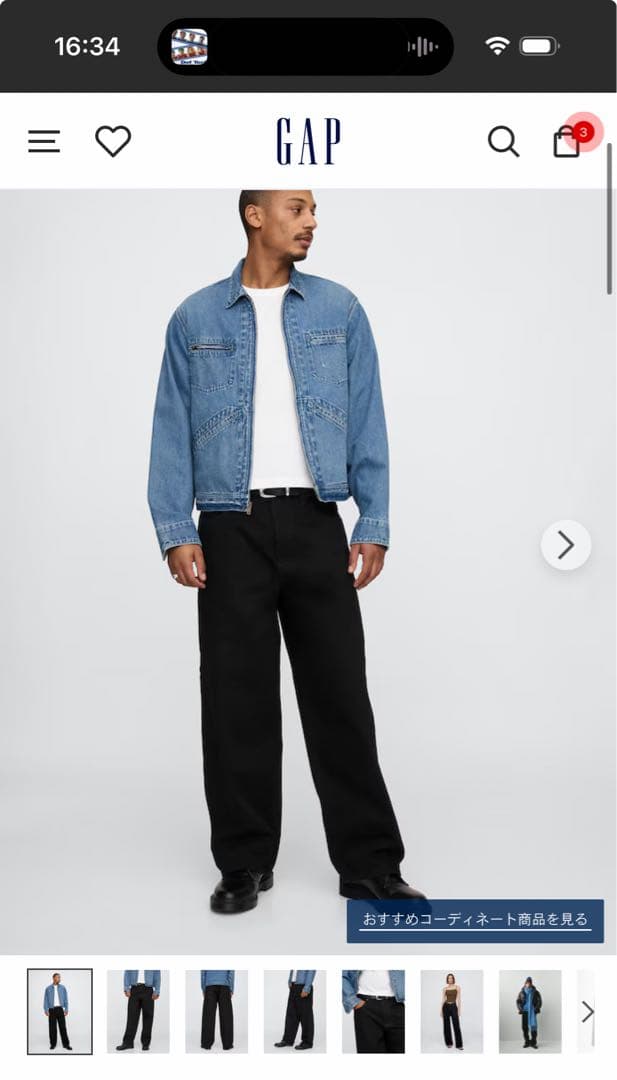Select the fourth thumbnail showing pants side view
617x1080 pixels.
pos(295,1011)
